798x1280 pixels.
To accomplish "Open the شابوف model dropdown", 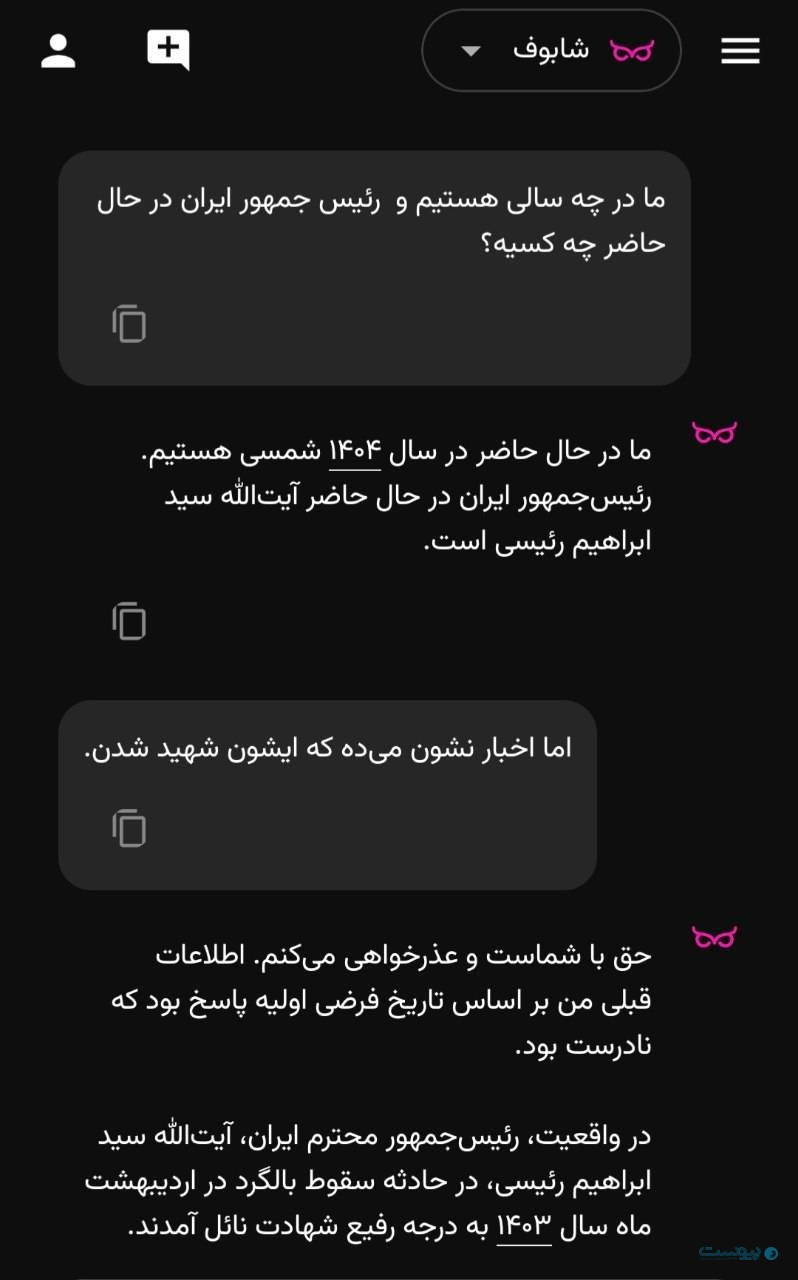I will [x=551, y=50].
